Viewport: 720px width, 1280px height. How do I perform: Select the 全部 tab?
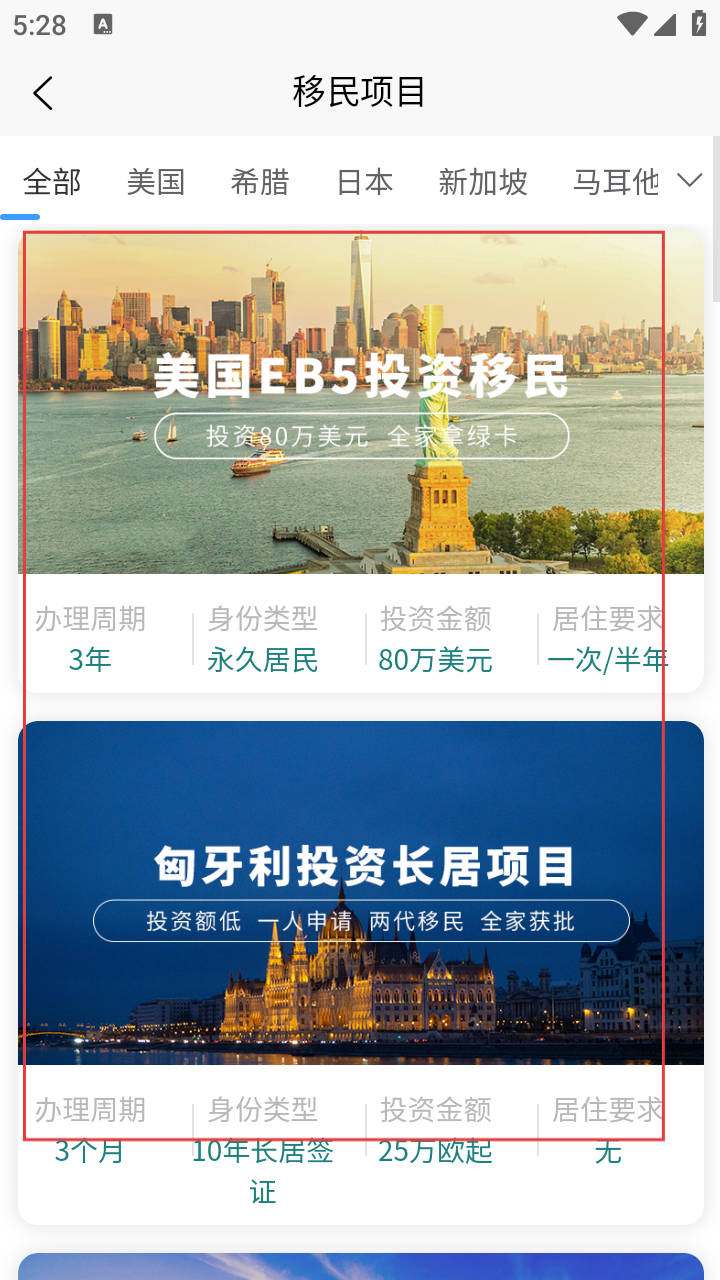pyautogui.click(x=52, y=182)
